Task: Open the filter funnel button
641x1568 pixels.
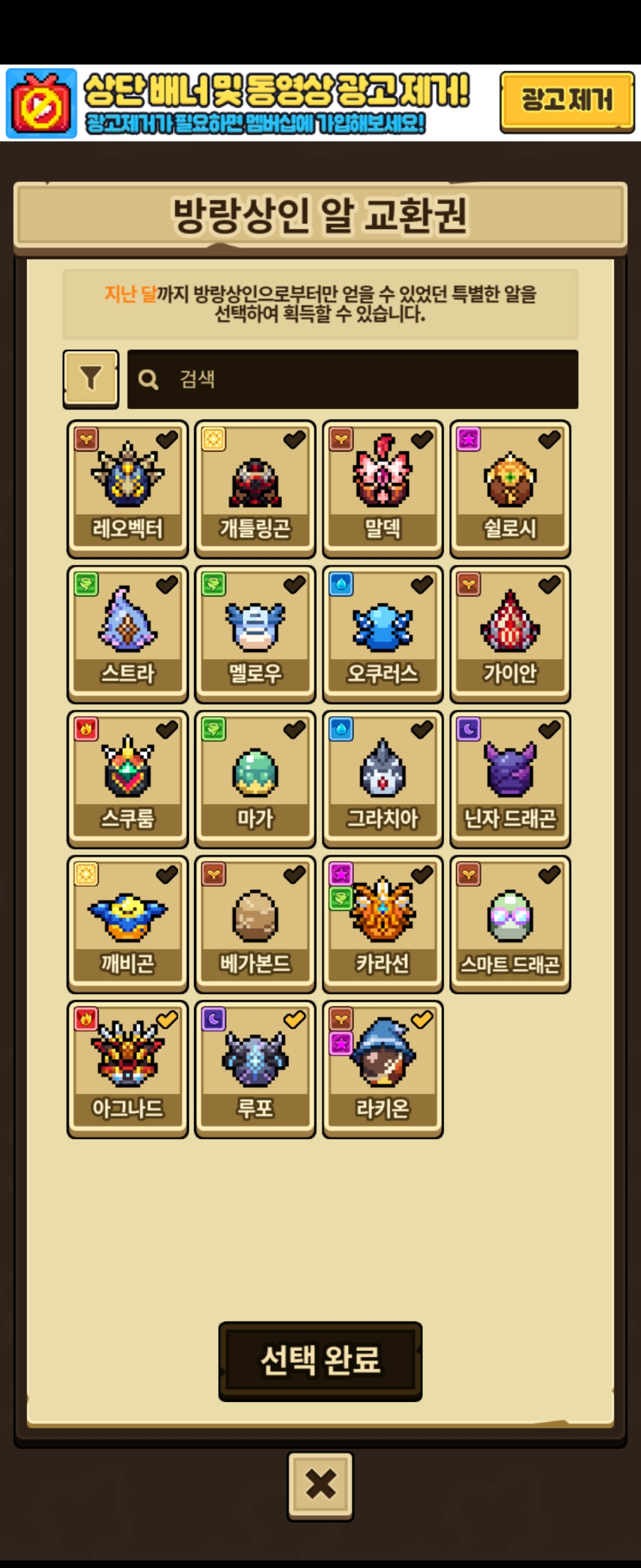Action: pos(91,378)
